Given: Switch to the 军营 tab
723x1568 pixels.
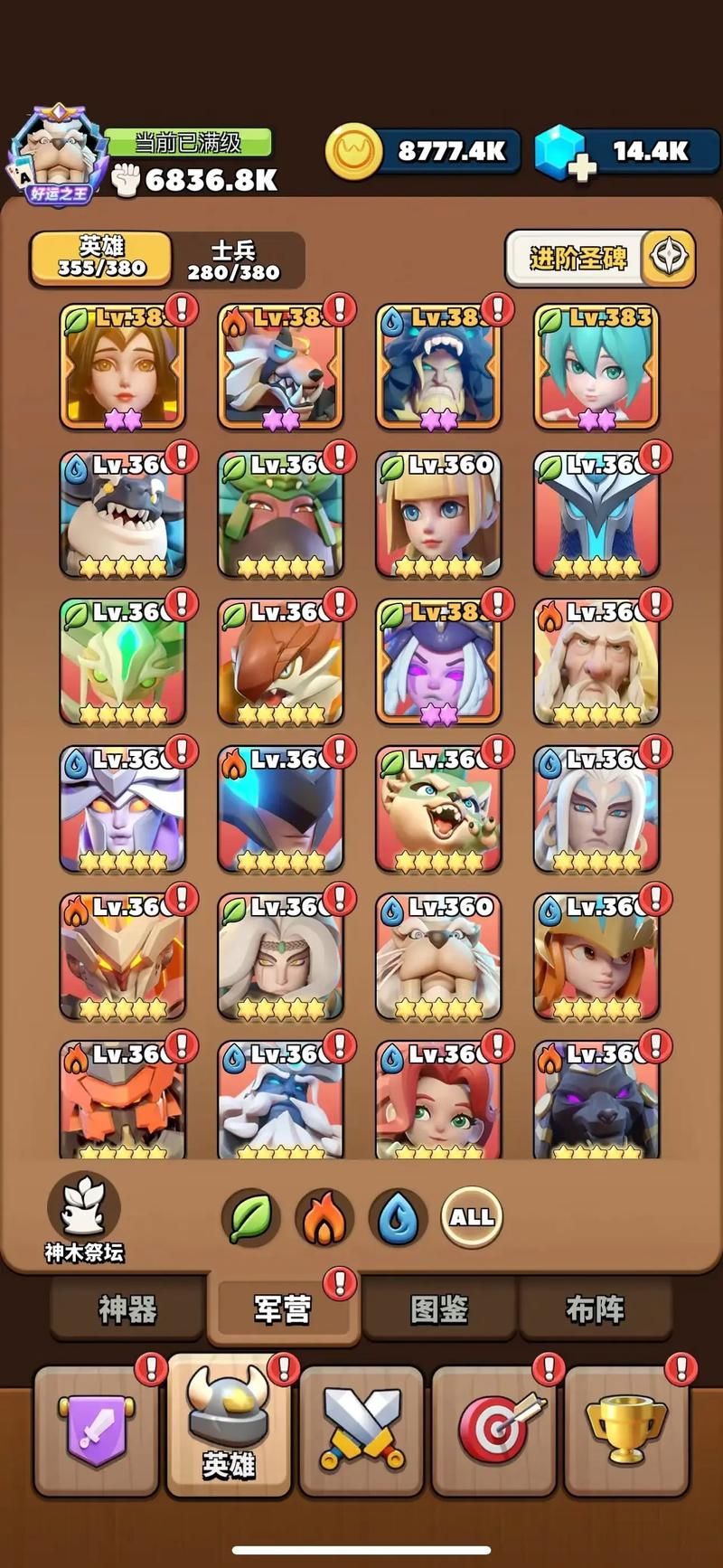Looking at the screenshot, I should [x=283, y=1308].
